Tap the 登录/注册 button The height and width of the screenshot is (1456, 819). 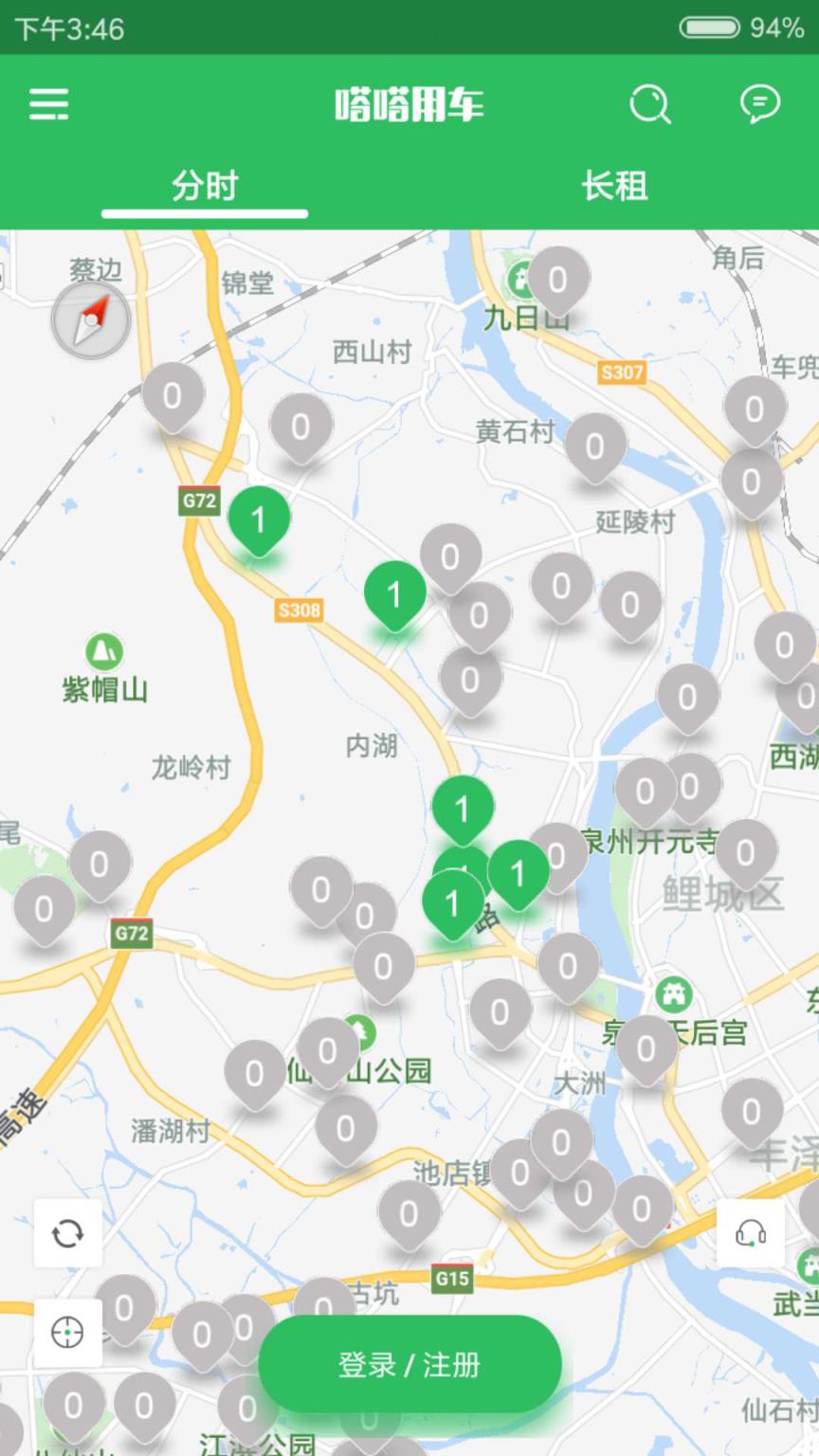(409, 1365)
